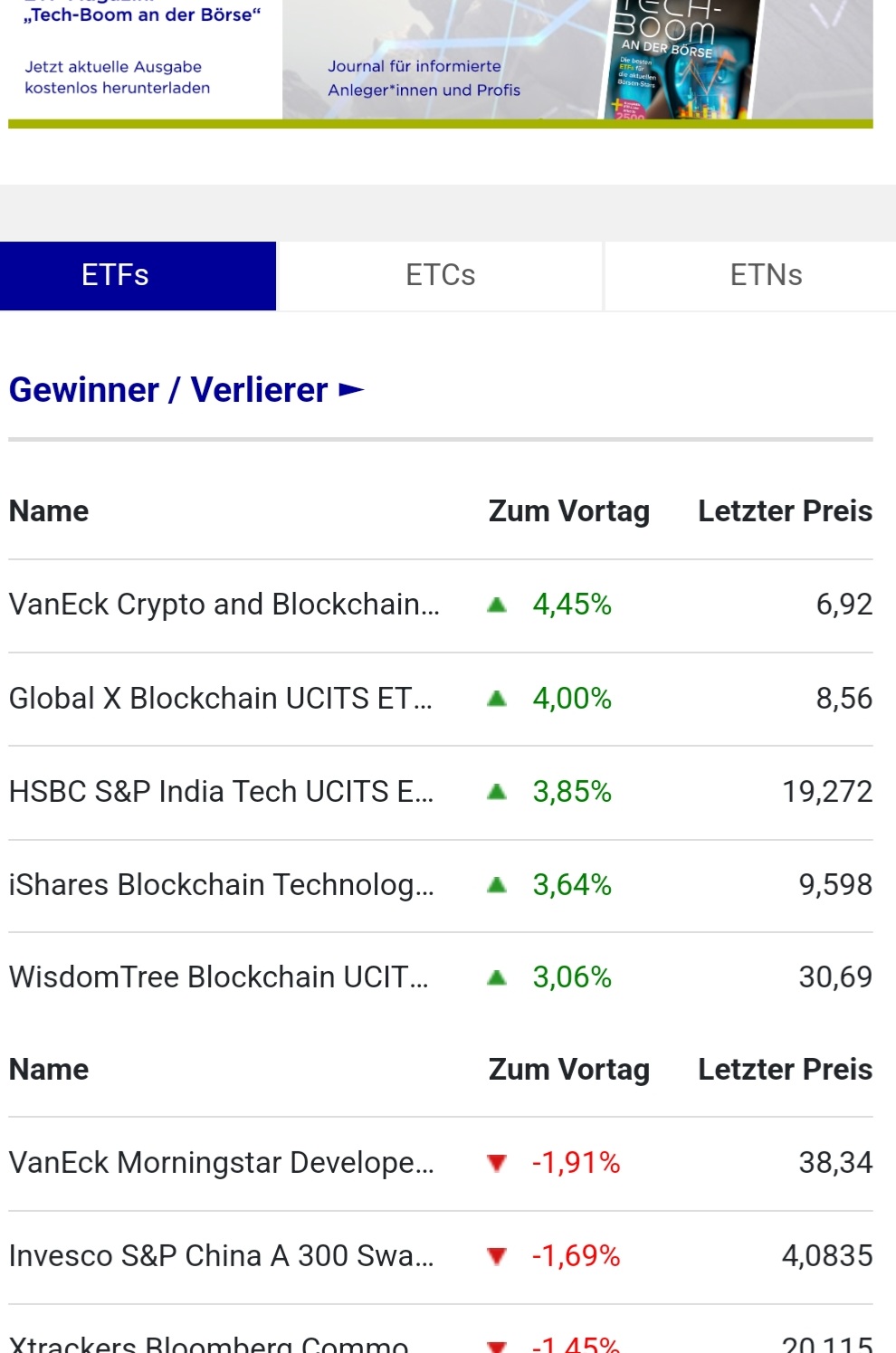Click the red down-arrow beside VanEck Morningstar ETF

[496, 1164]
